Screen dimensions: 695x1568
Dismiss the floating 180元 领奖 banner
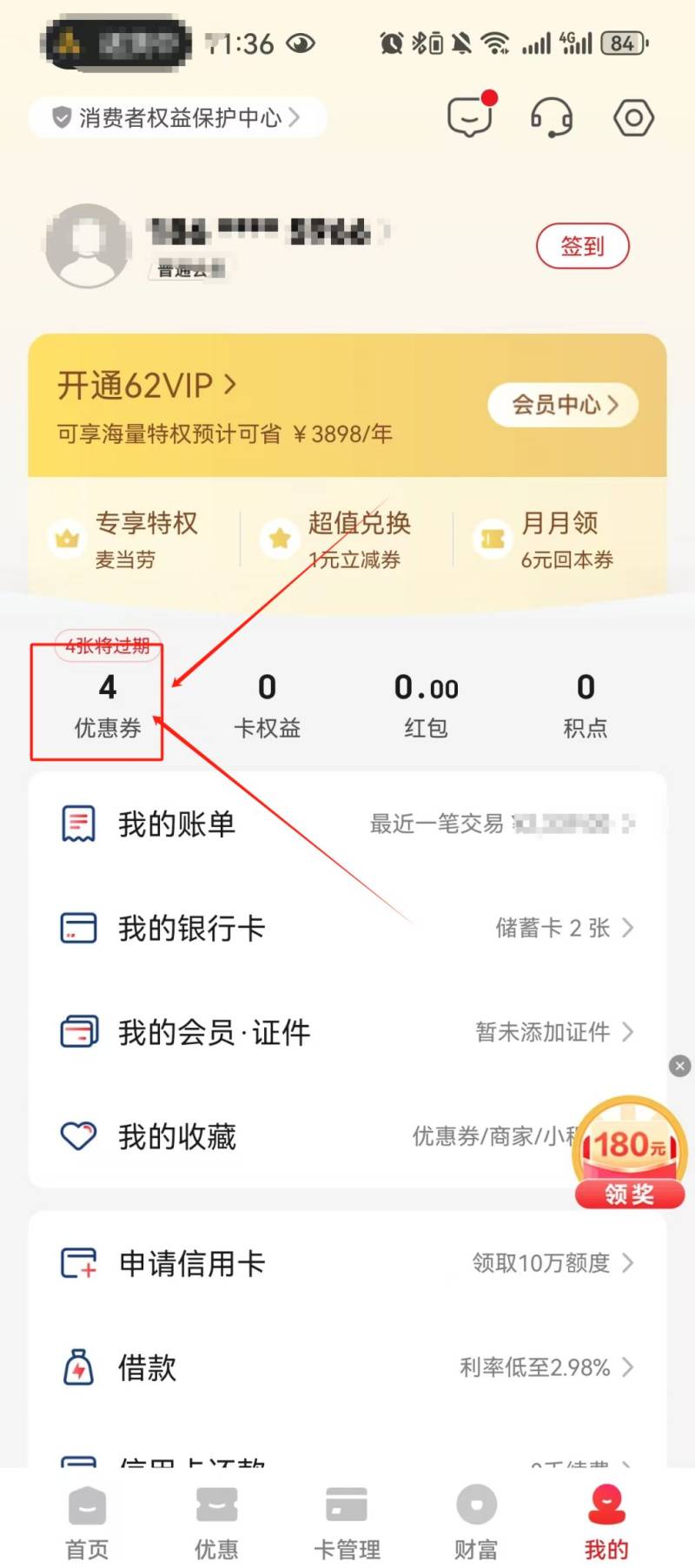[680, 1066]
